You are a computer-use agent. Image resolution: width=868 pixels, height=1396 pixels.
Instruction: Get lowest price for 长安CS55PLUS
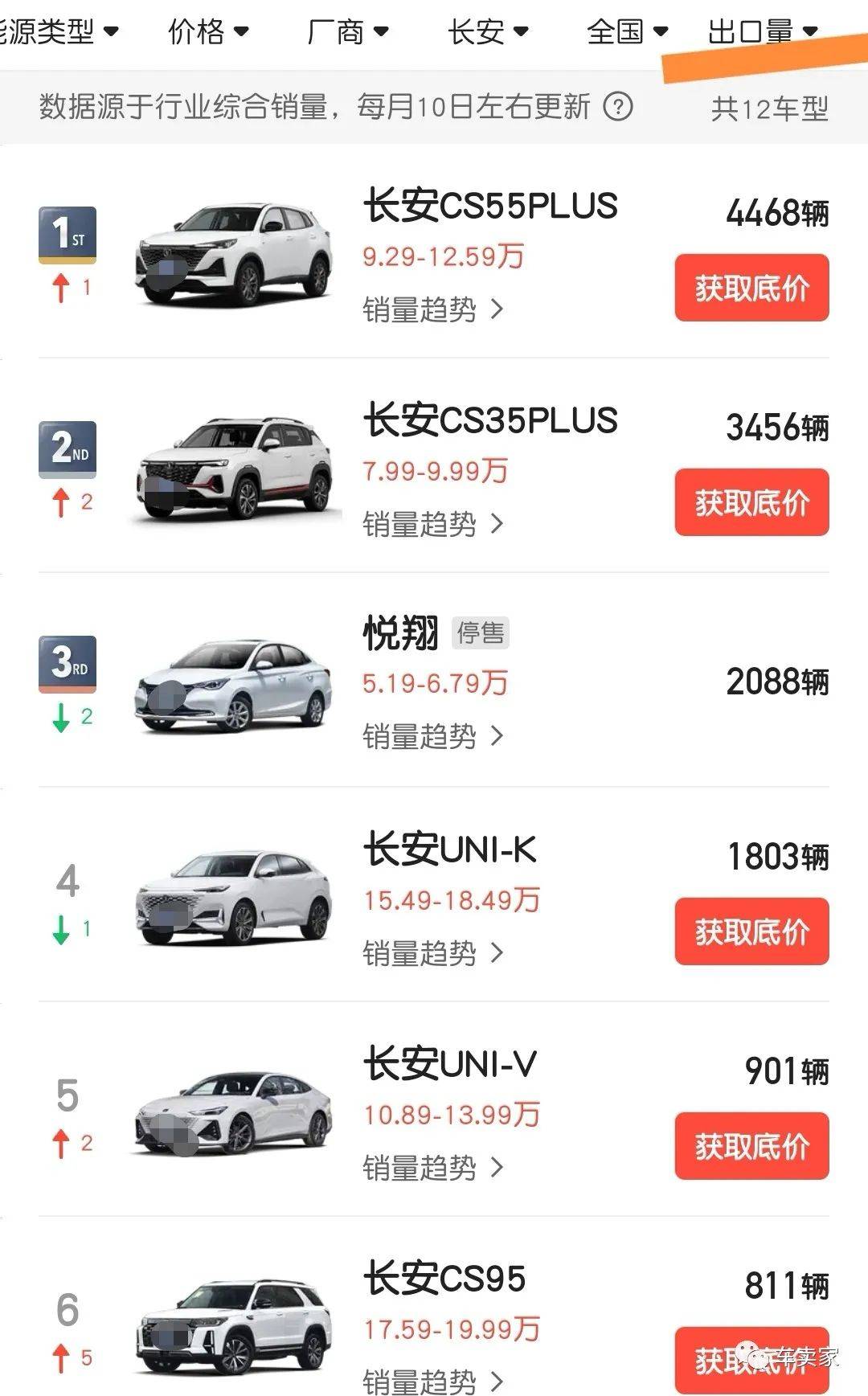tap(751, 288)
